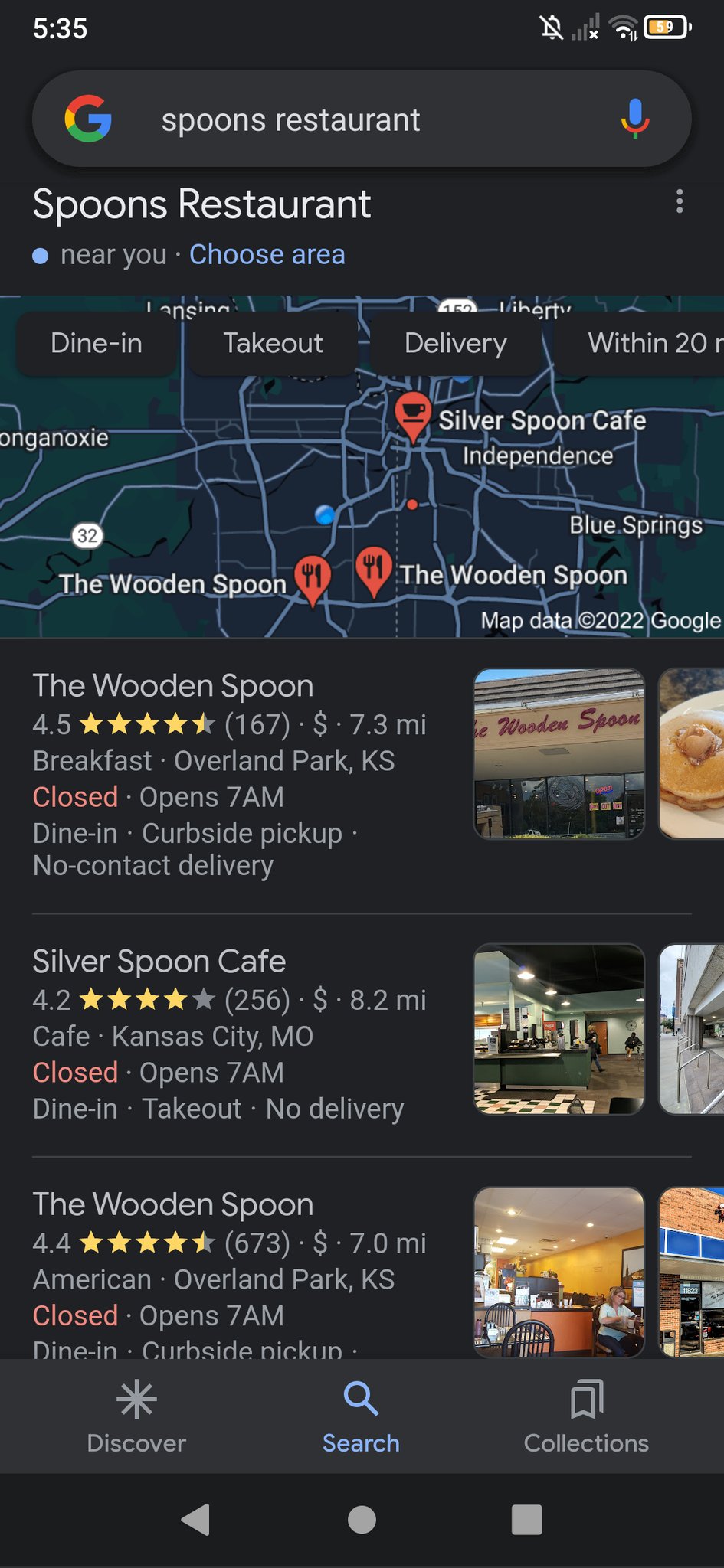Switch to the Discover tab
Screen dimensions: 724x1568
[x=136, y=1416]
